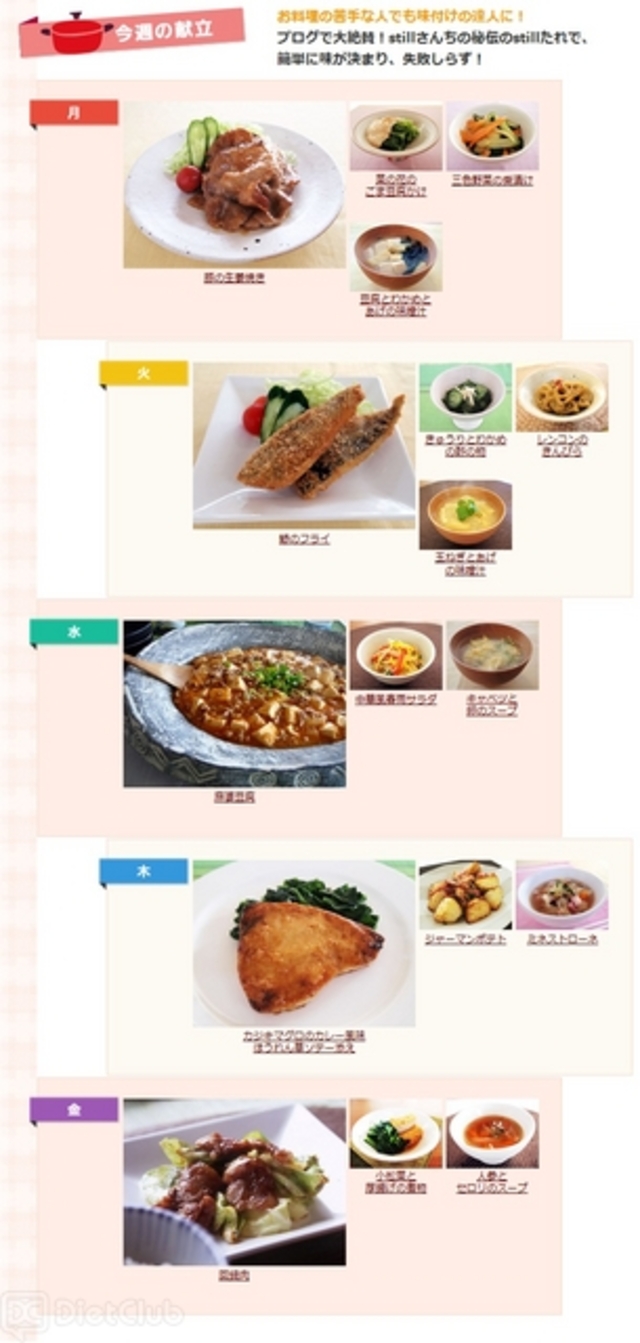The image size is (640, 1343).
Task: Select the 中華風春雨サラダ link
Action: 396,699
